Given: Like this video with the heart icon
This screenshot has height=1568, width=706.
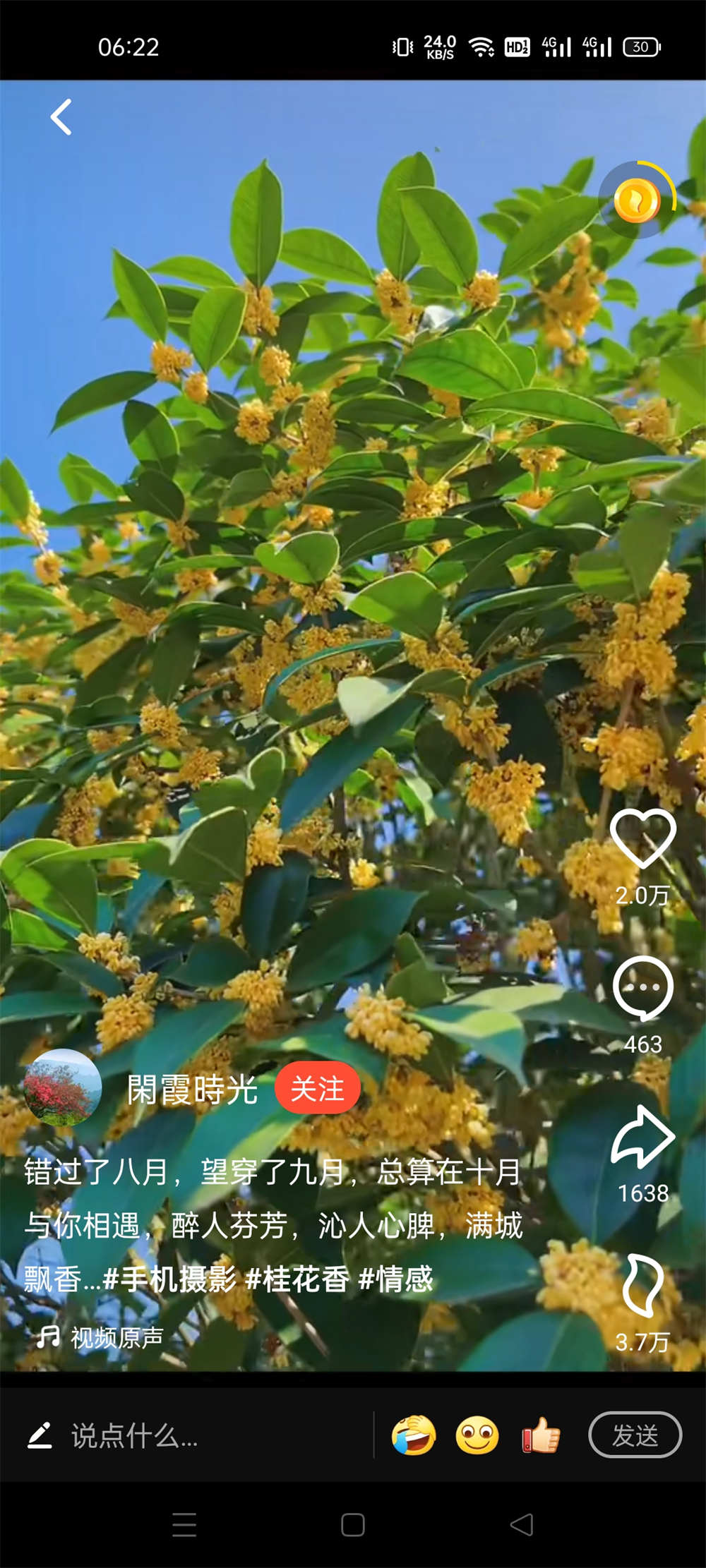Looking at the screenshot, I should pyautogui.click(x=642, y=838).
